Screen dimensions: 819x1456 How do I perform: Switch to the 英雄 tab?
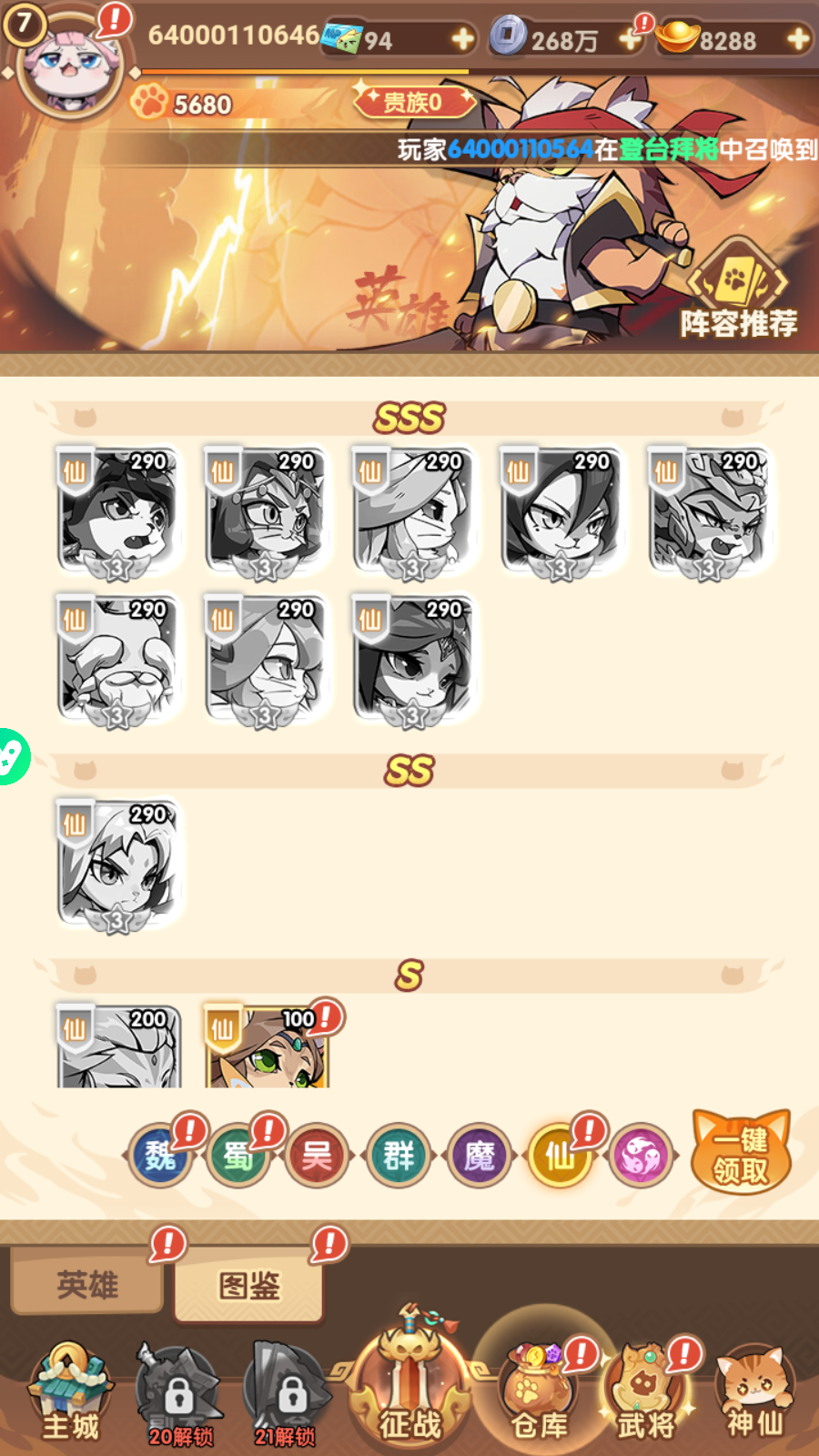pyautogui.click(x=87, y=1284)
